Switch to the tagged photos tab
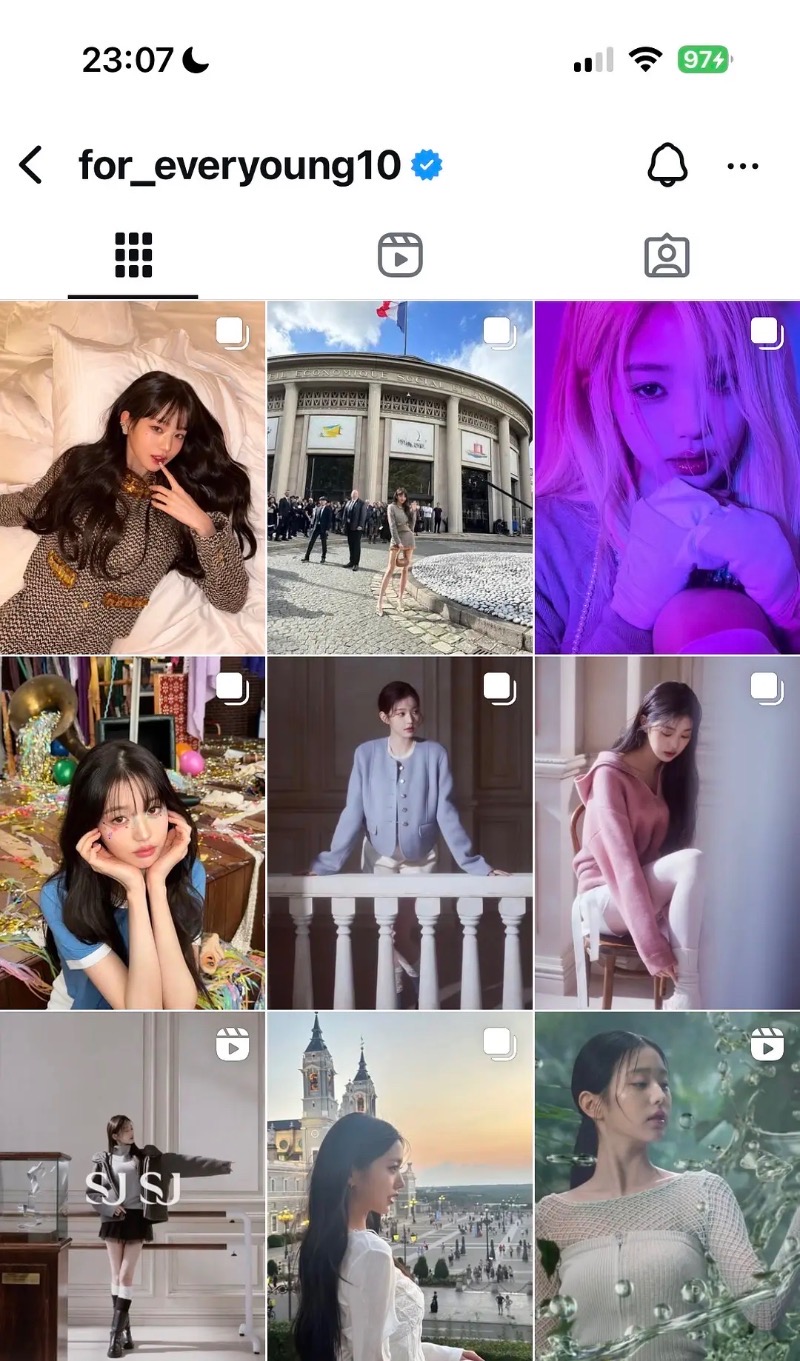The height and width of the screenshot is (1361, 800). 667,256
